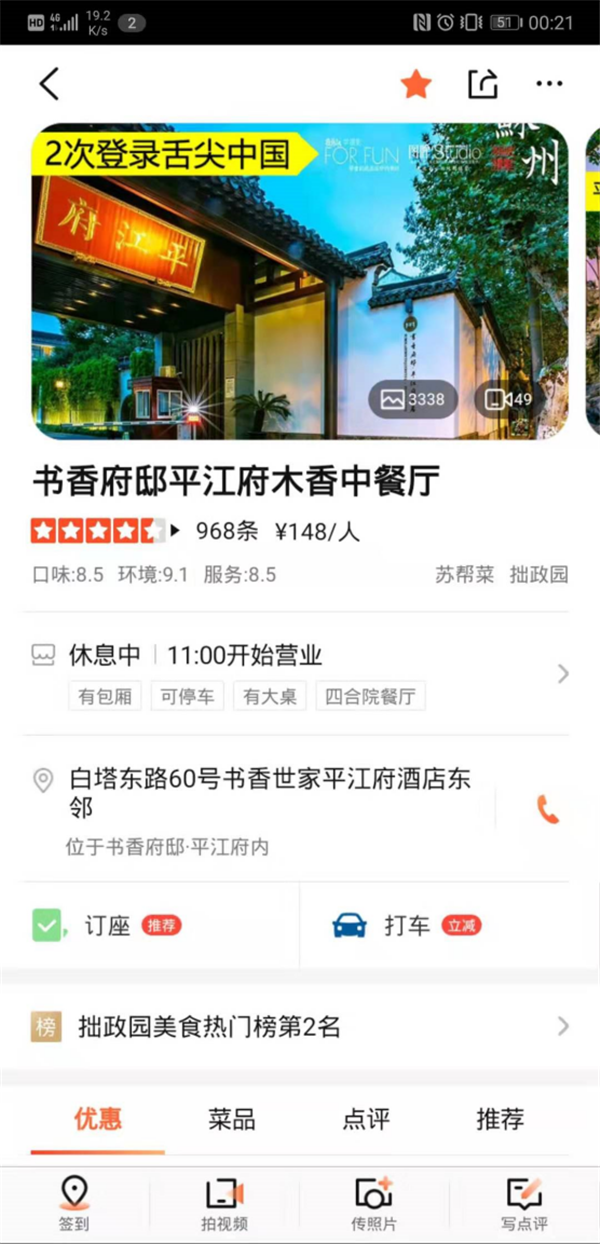Open the three-dot overflow menu

click(549, 85)
